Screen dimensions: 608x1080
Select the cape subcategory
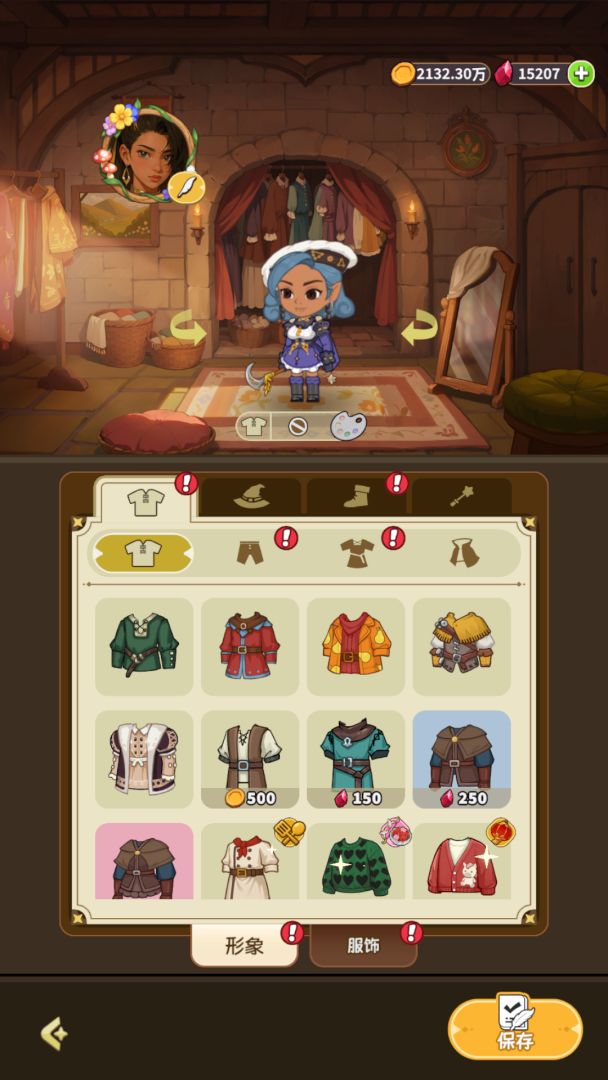click(462, 553)
